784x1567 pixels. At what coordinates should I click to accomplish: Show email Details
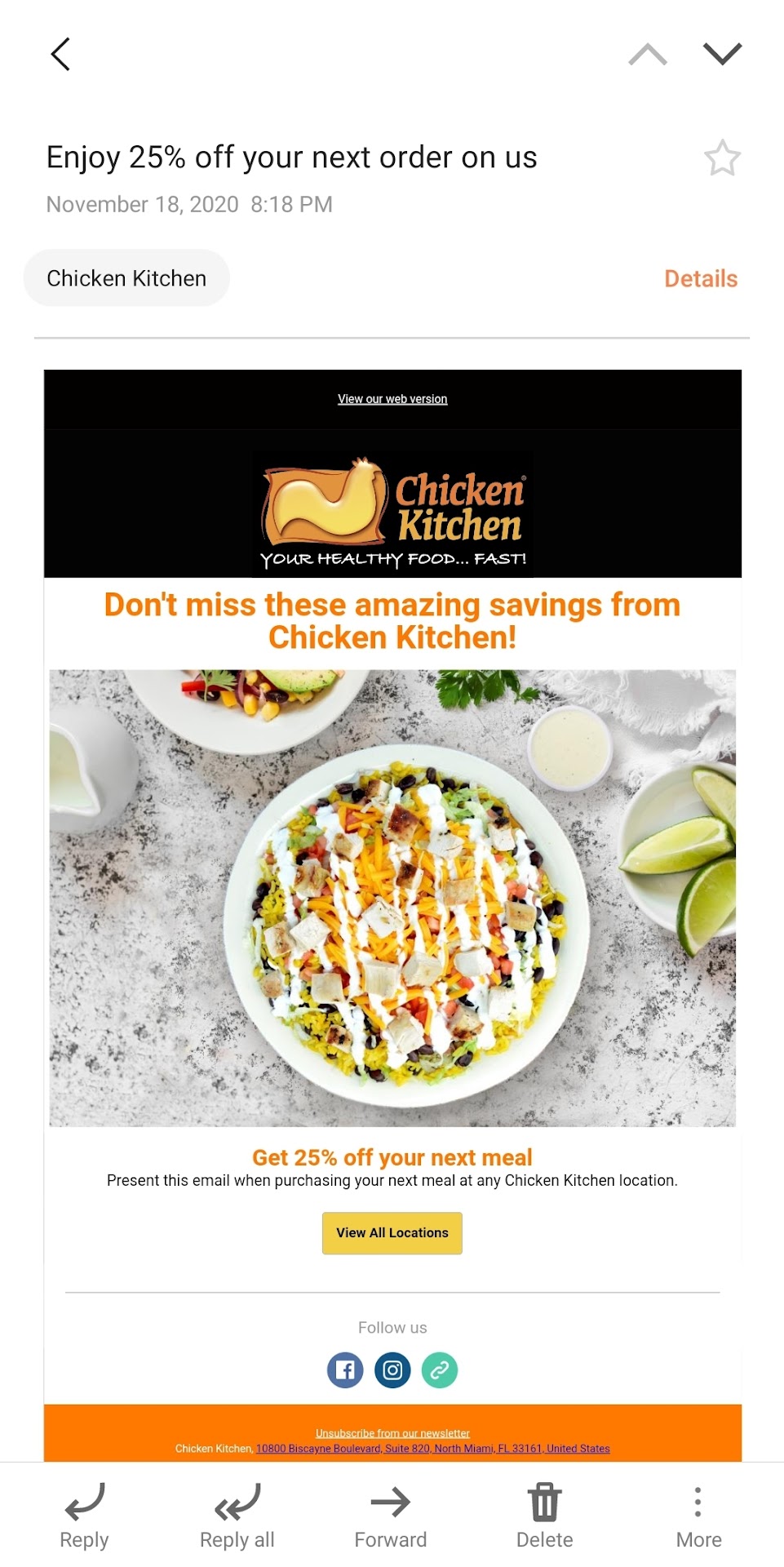(701, 279)
